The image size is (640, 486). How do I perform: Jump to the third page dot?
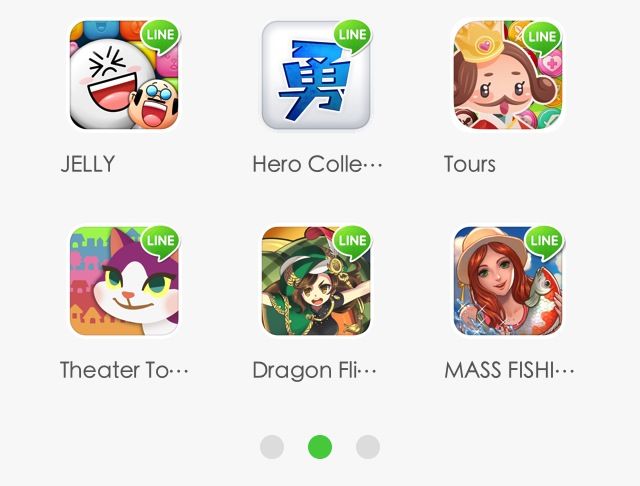tap(368, 447)
